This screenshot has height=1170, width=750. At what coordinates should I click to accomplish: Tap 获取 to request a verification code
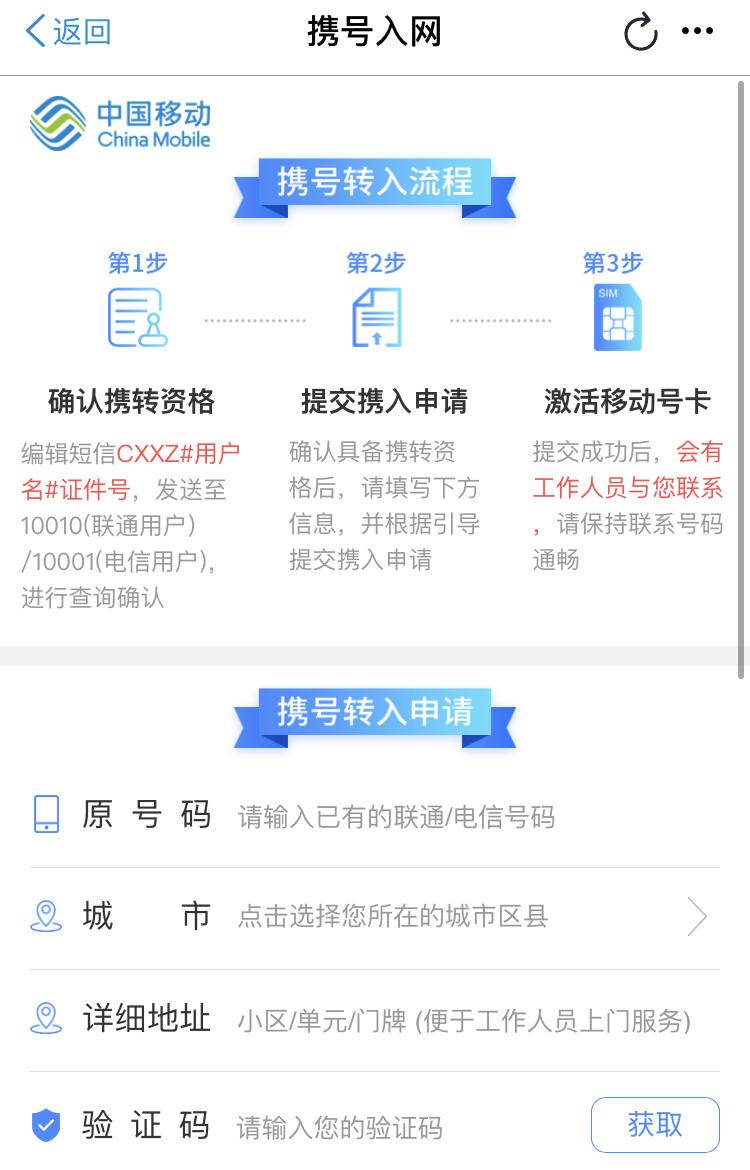[x=655, y=1125]
